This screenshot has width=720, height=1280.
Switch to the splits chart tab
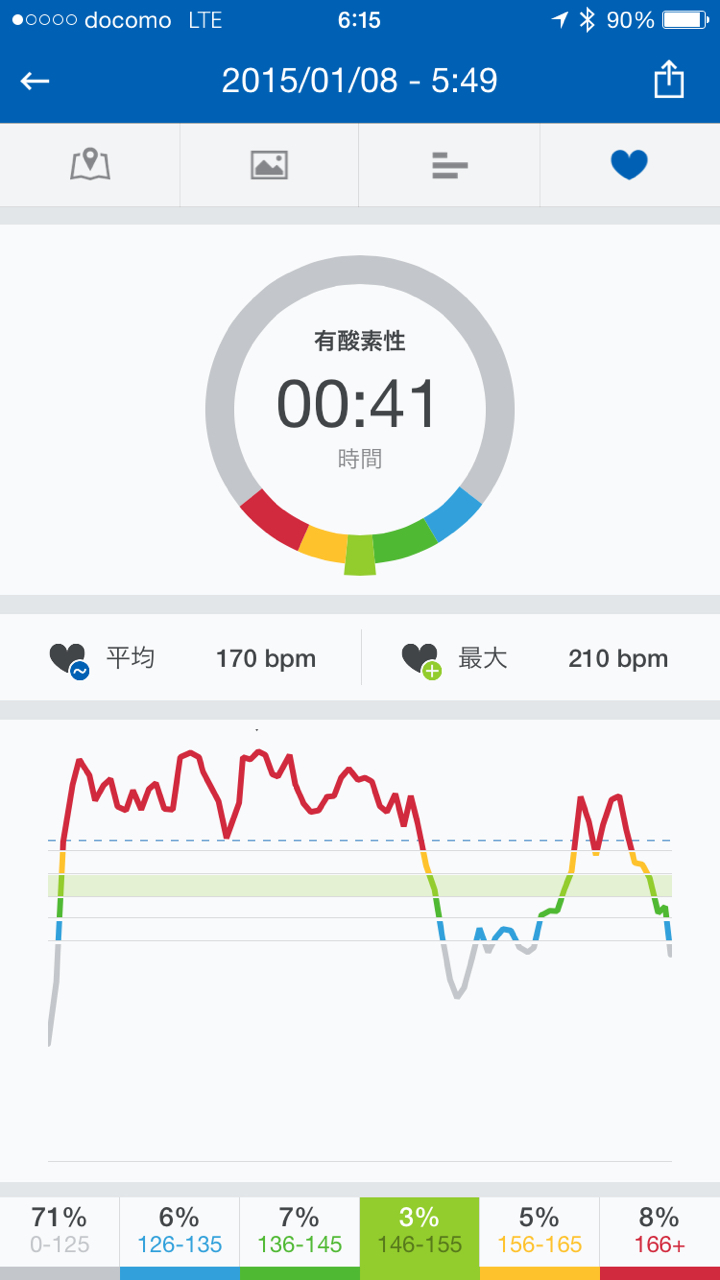[x=450, y=165]
